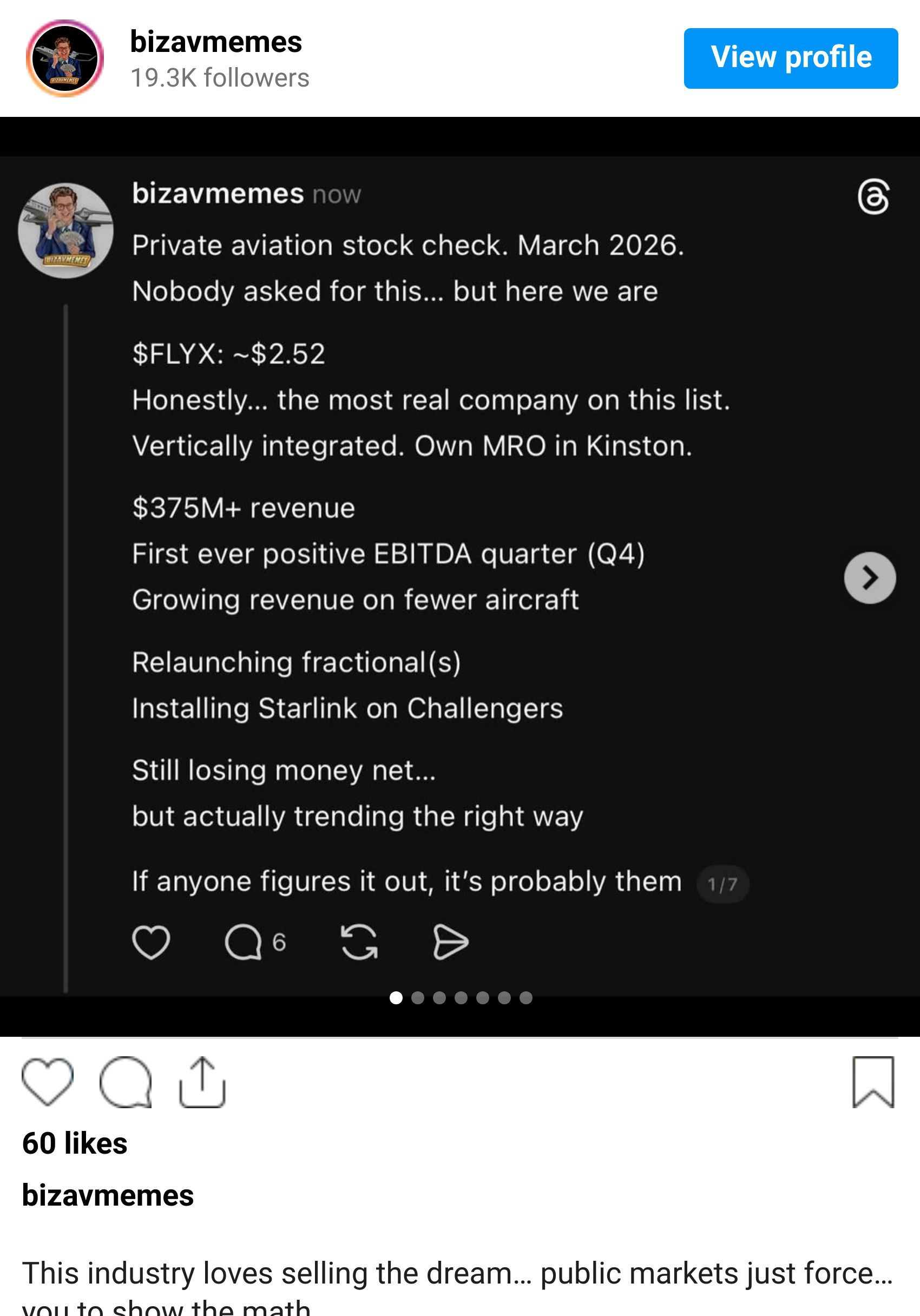Go to next carousel slide arrow
The image size is (920, 1316).
tap(869, 577)
